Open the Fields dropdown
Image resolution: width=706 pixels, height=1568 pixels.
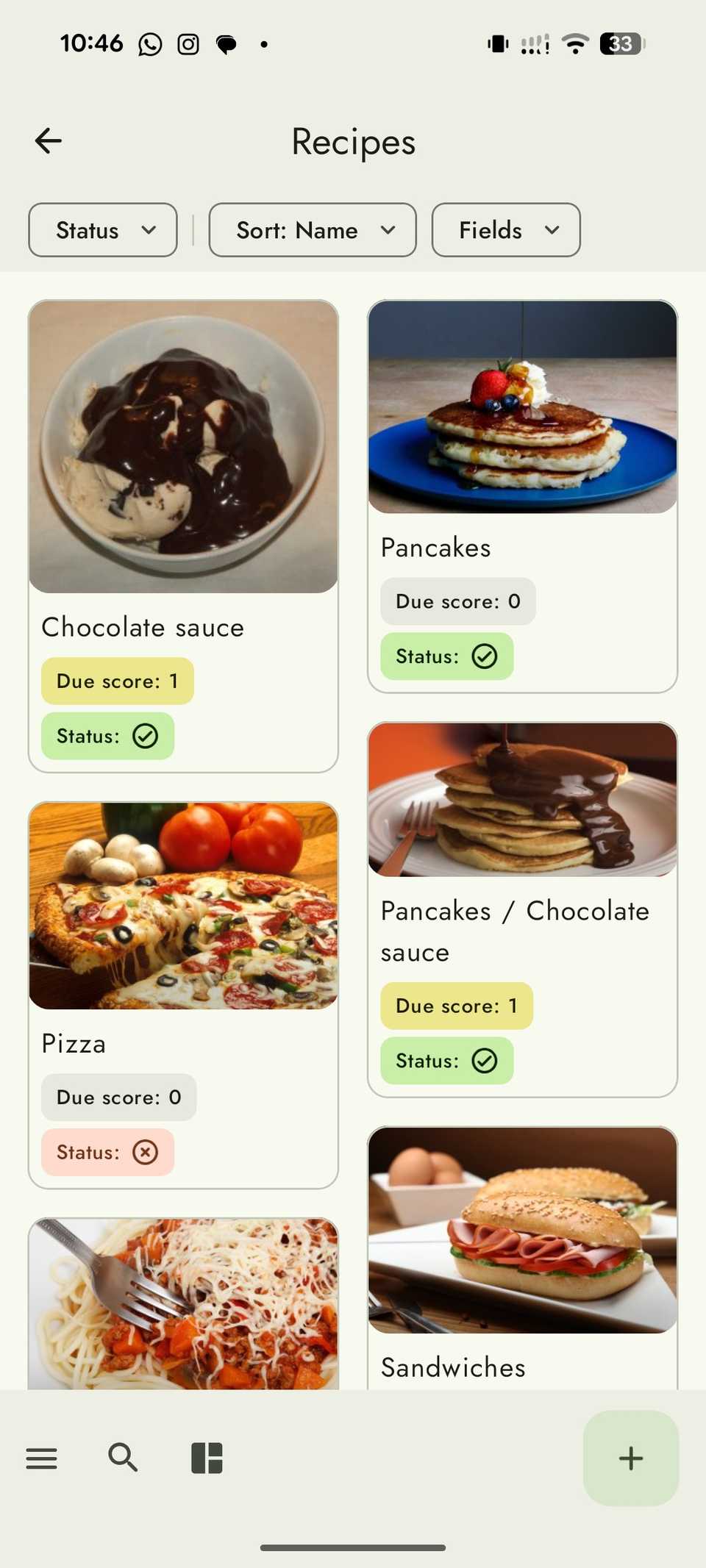click(x=506, y=230)
